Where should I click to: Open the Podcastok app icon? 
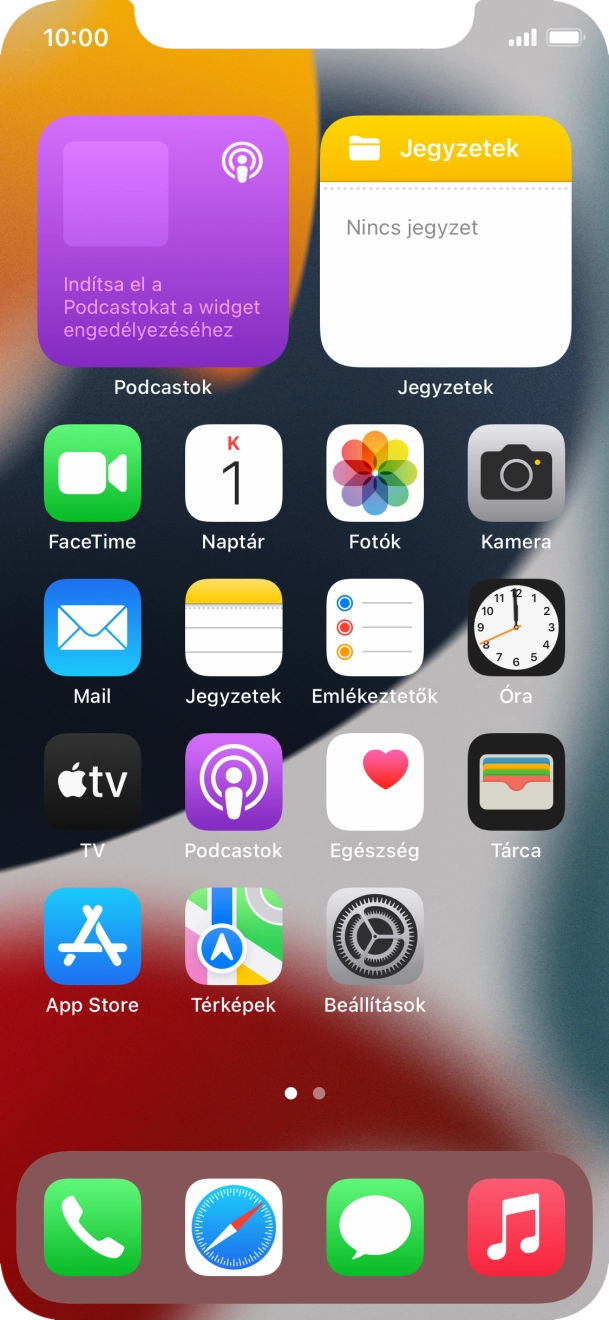[234, 782]
